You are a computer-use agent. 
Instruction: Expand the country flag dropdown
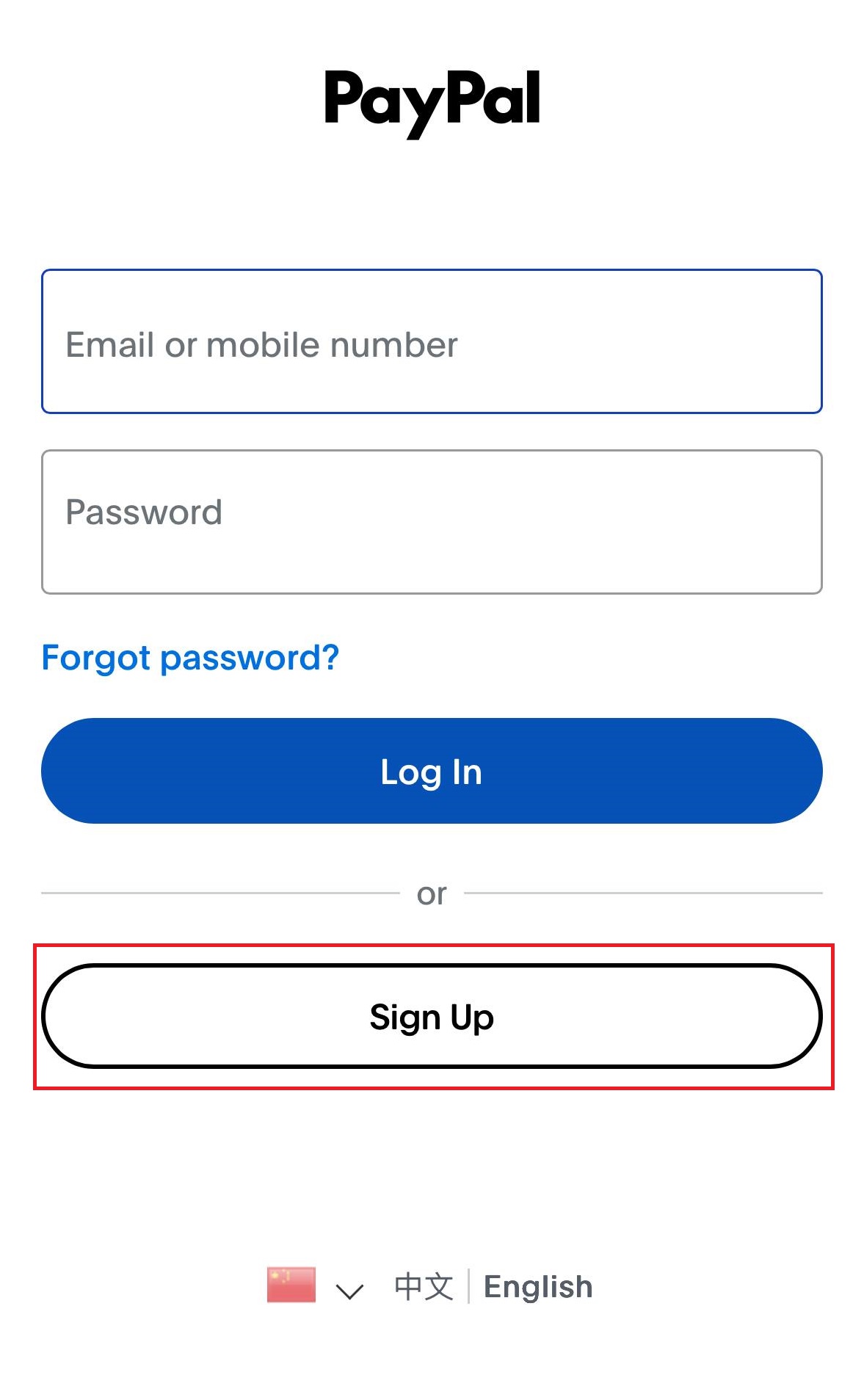(316, 1286)
